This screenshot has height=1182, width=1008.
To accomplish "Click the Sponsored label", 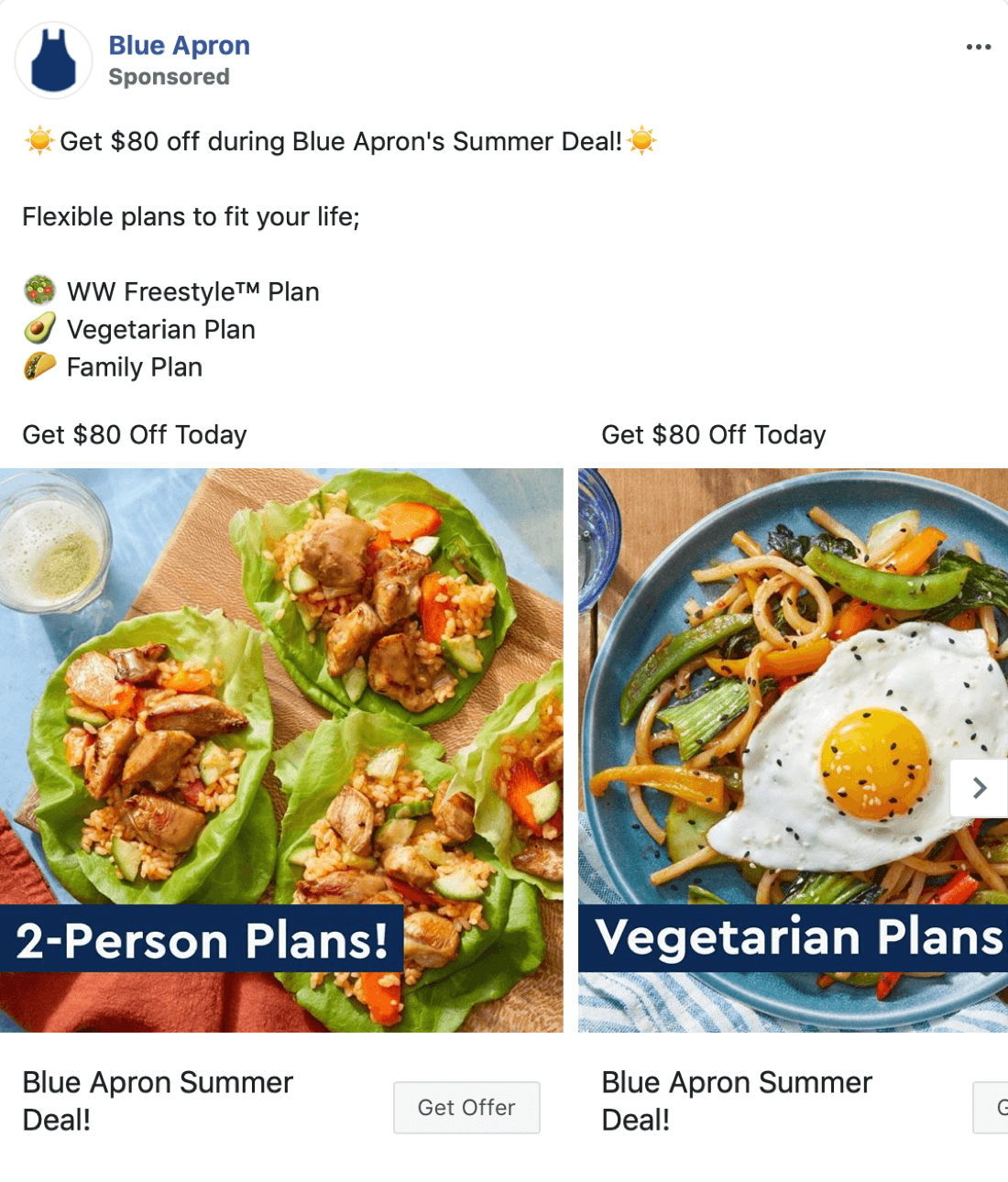I will point(170,77).
